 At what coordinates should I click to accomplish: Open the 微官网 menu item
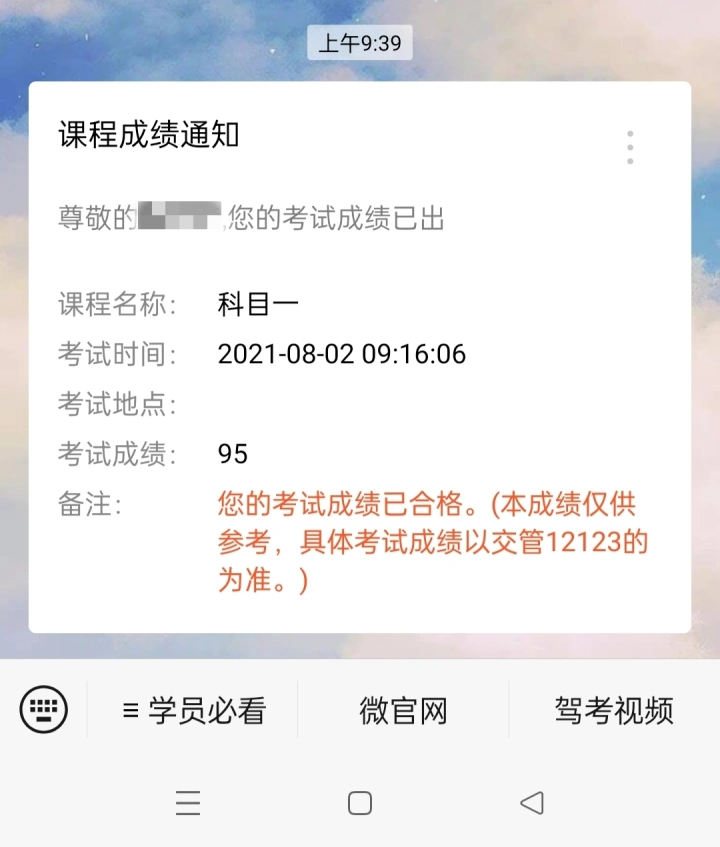(x=403, y=711)
